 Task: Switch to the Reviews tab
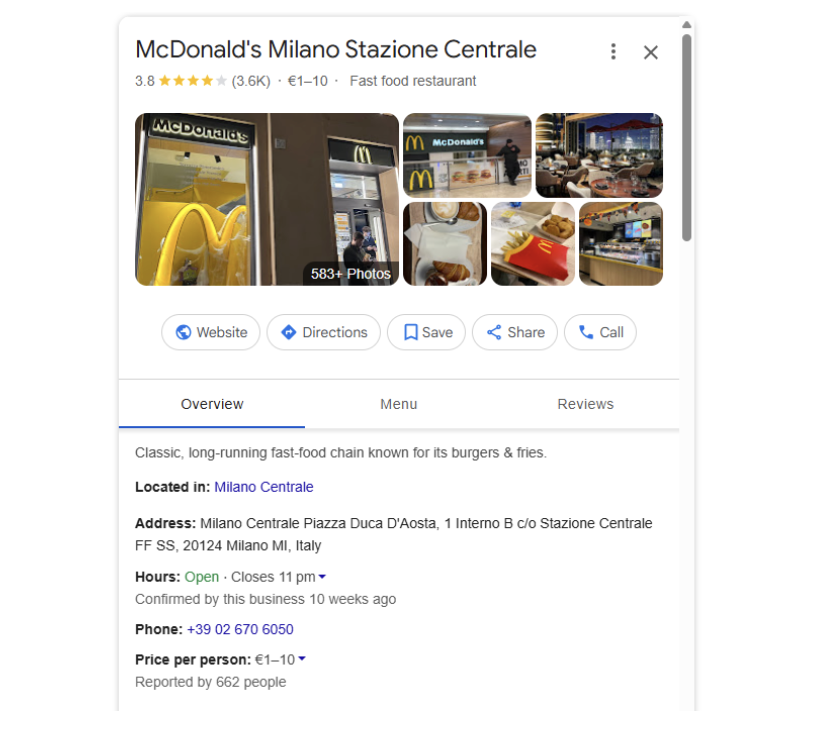tap(585, 404)
